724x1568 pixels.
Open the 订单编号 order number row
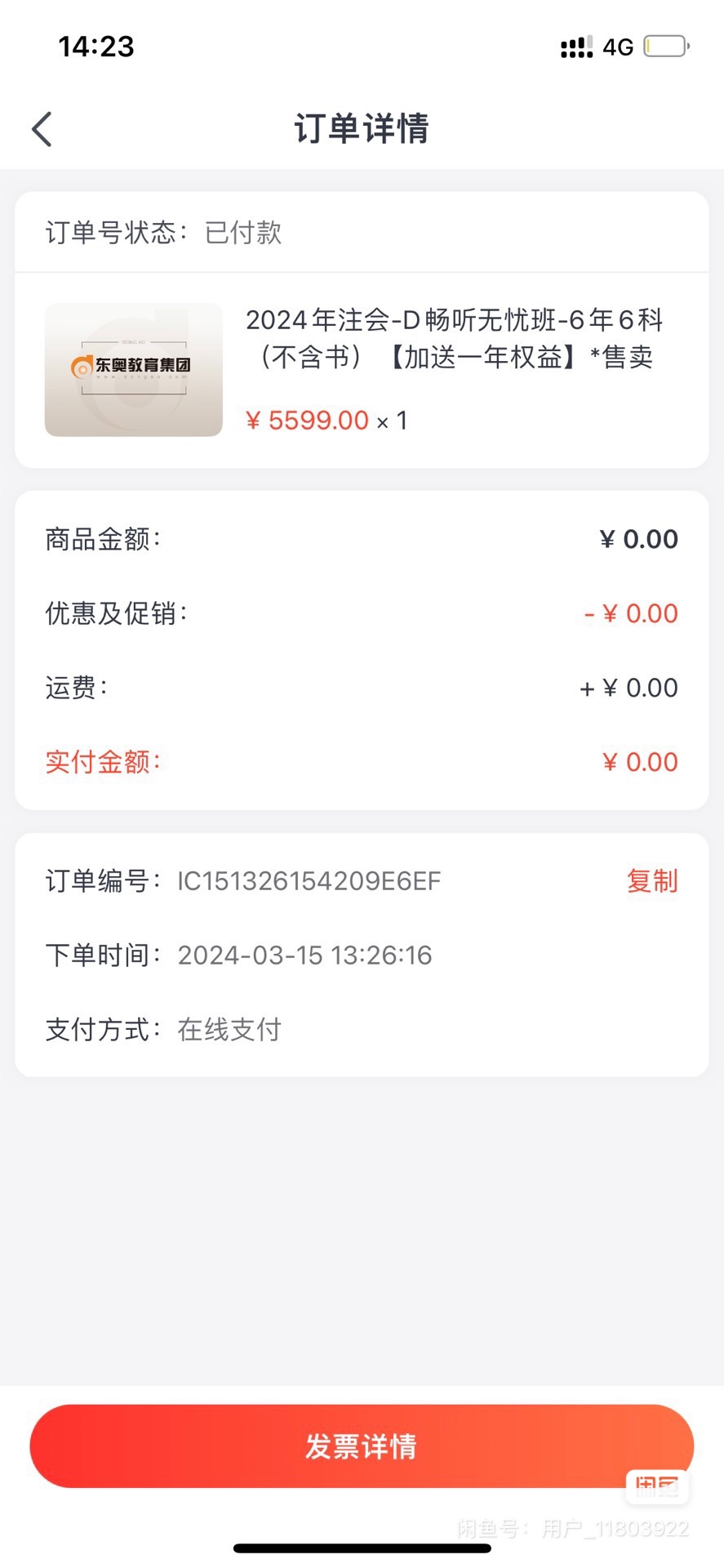(x=310, y=880)
